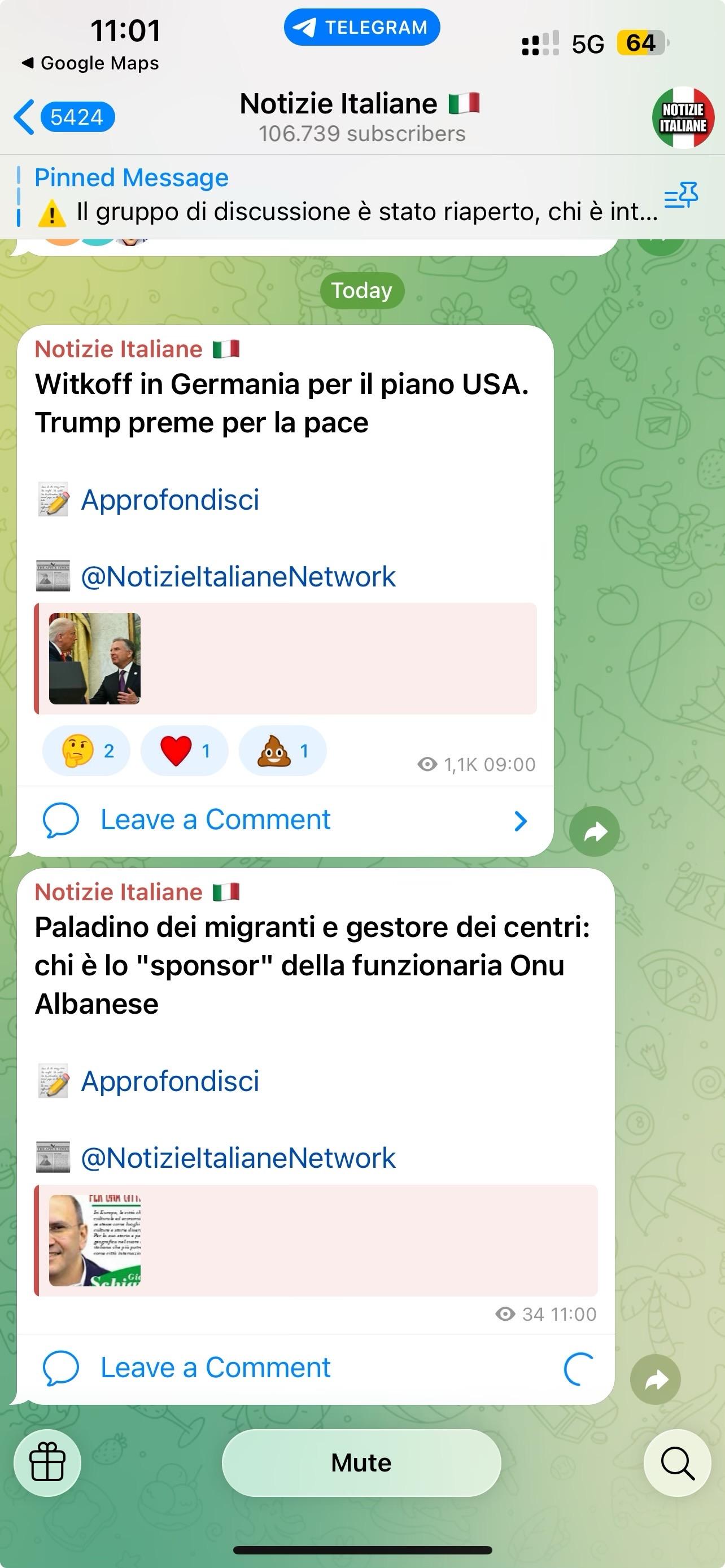
Task: Open link preview in the Albanese post
Action: (317, 1240)
